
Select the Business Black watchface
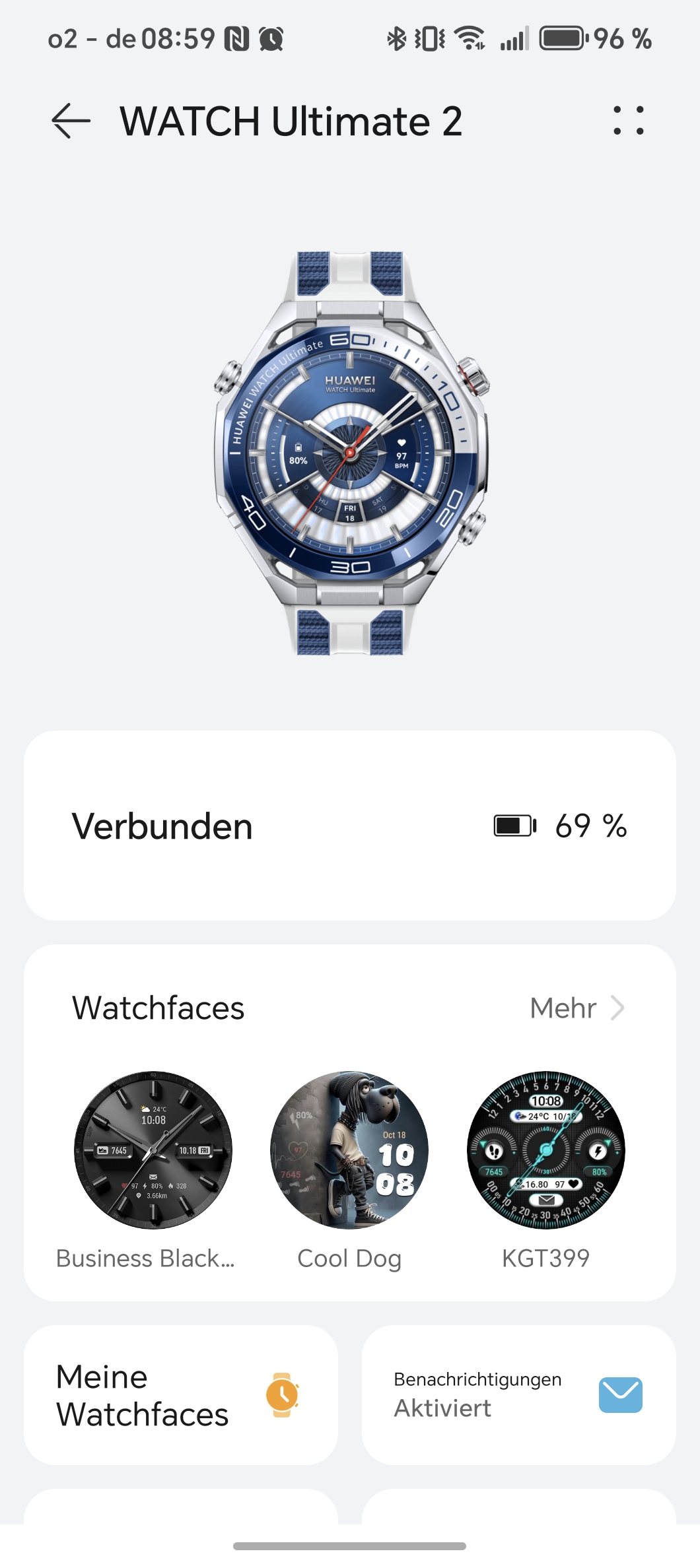pyautogui.click(x=153, y=1150)
